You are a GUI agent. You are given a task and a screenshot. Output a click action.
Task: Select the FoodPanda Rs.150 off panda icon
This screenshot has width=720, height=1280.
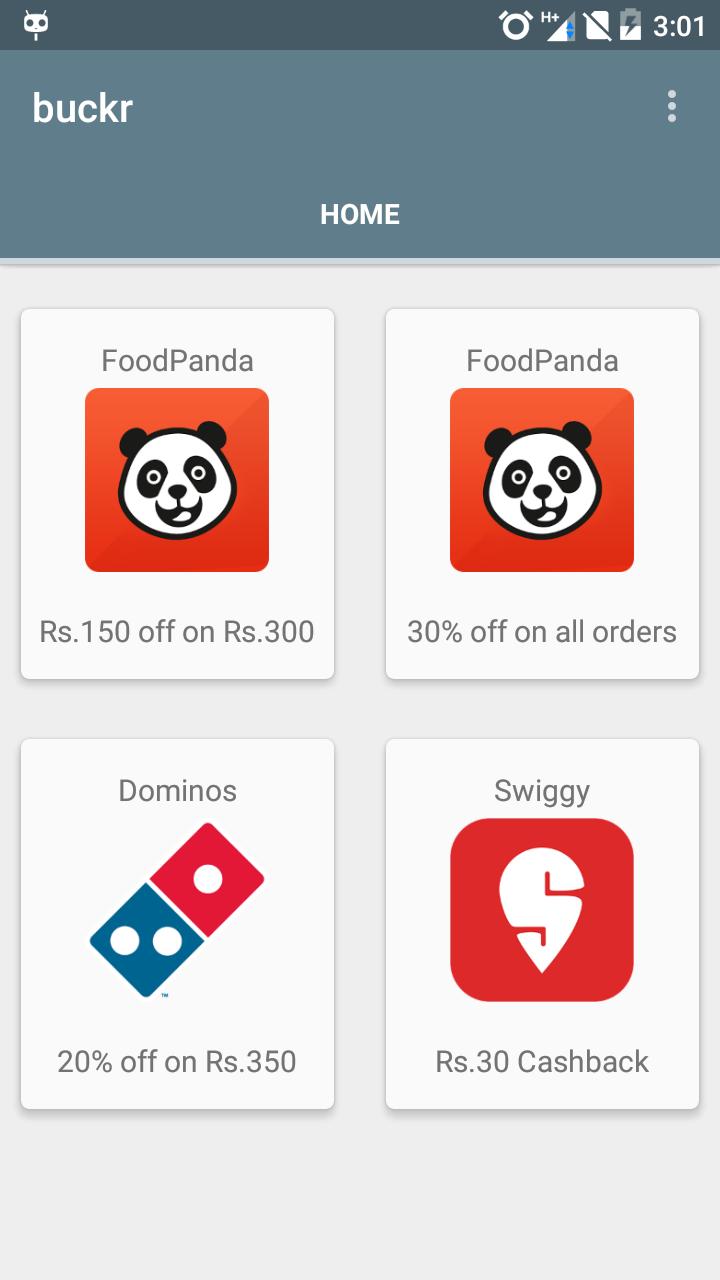coord(177,481)
